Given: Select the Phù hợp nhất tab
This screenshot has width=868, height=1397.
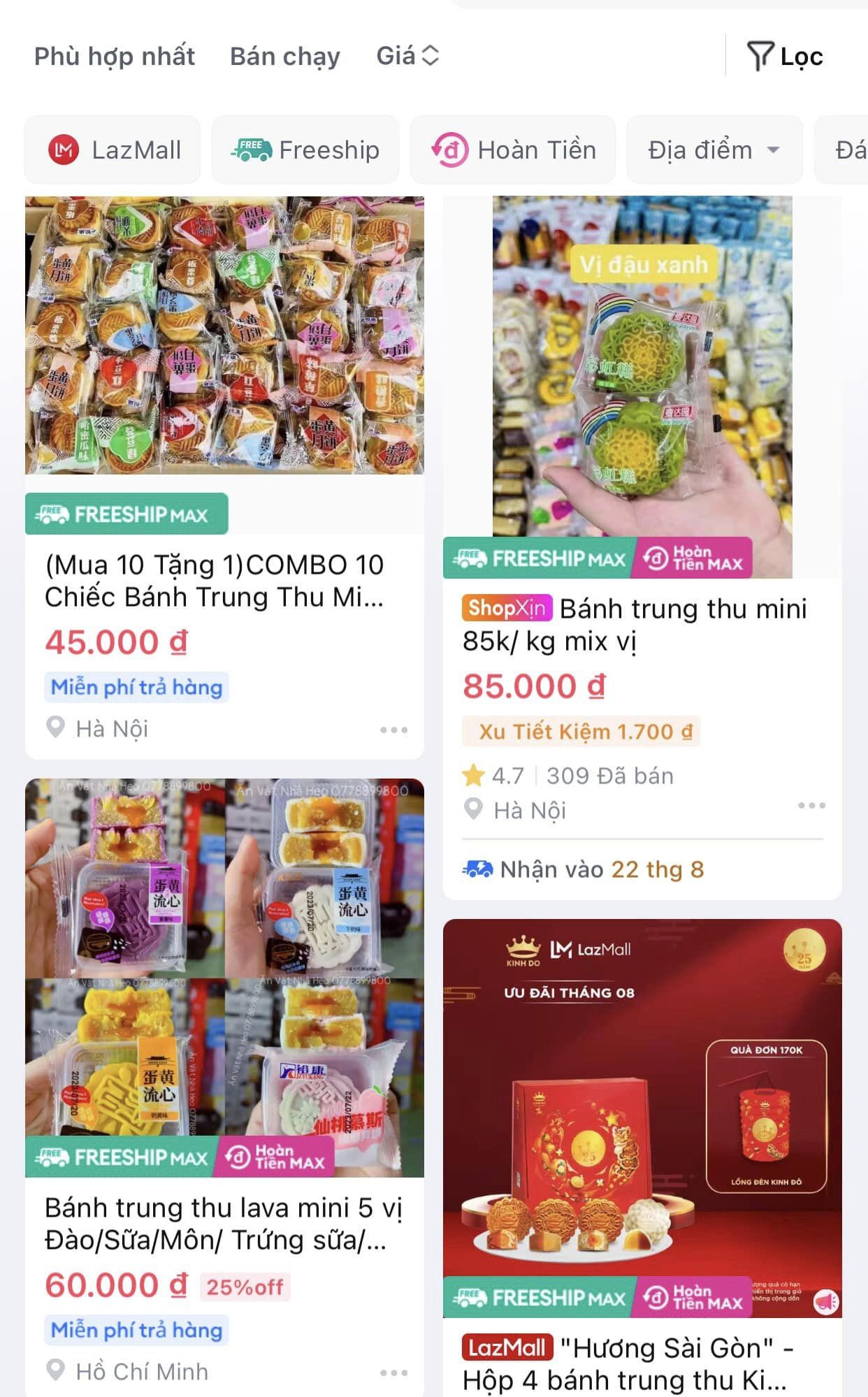Looking at the screenshot, I should coord(115,56).
